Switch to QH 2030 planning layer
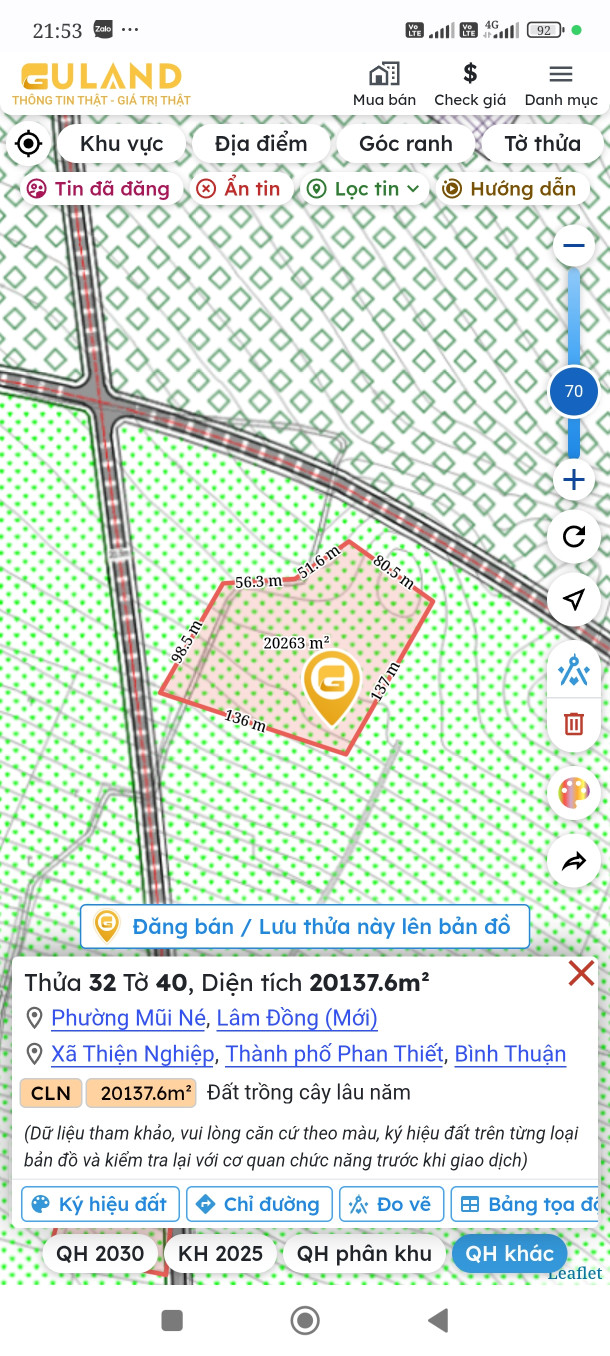Image resolution: width=610 pixels, height=1356 pixels. 100,1253
